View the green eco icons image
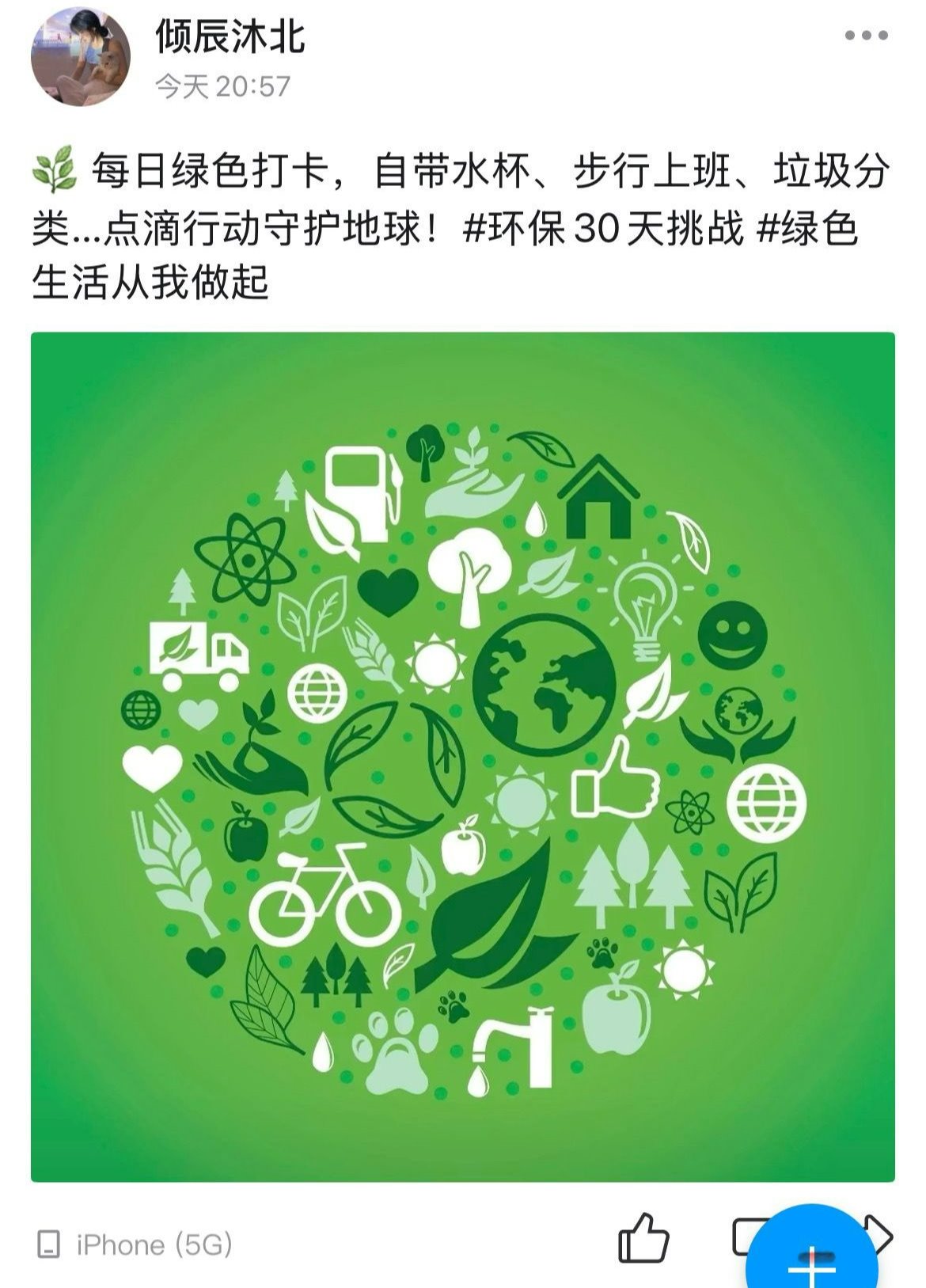 click(x=463, y=756)
